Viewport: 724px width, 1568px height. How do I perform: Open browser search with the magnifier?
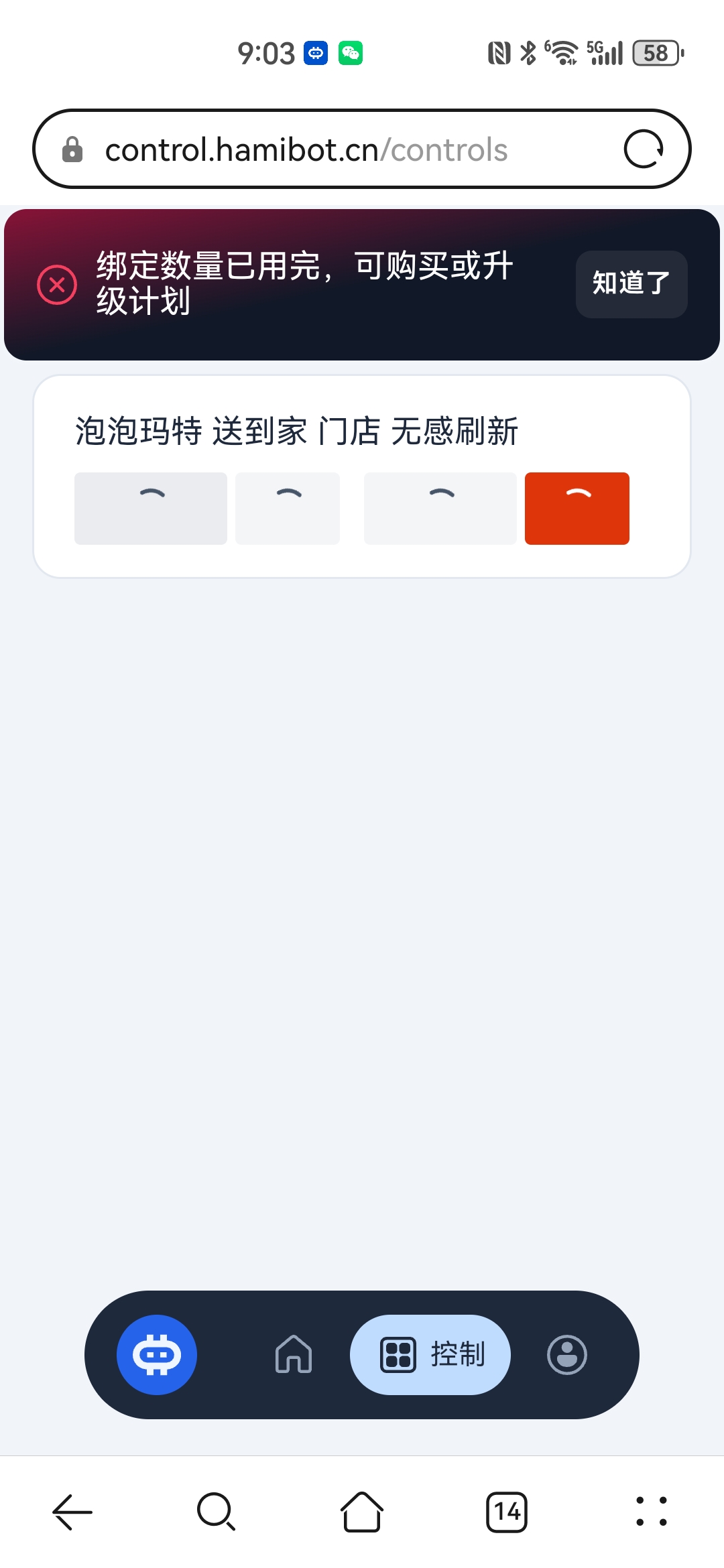click(217, 1512)
